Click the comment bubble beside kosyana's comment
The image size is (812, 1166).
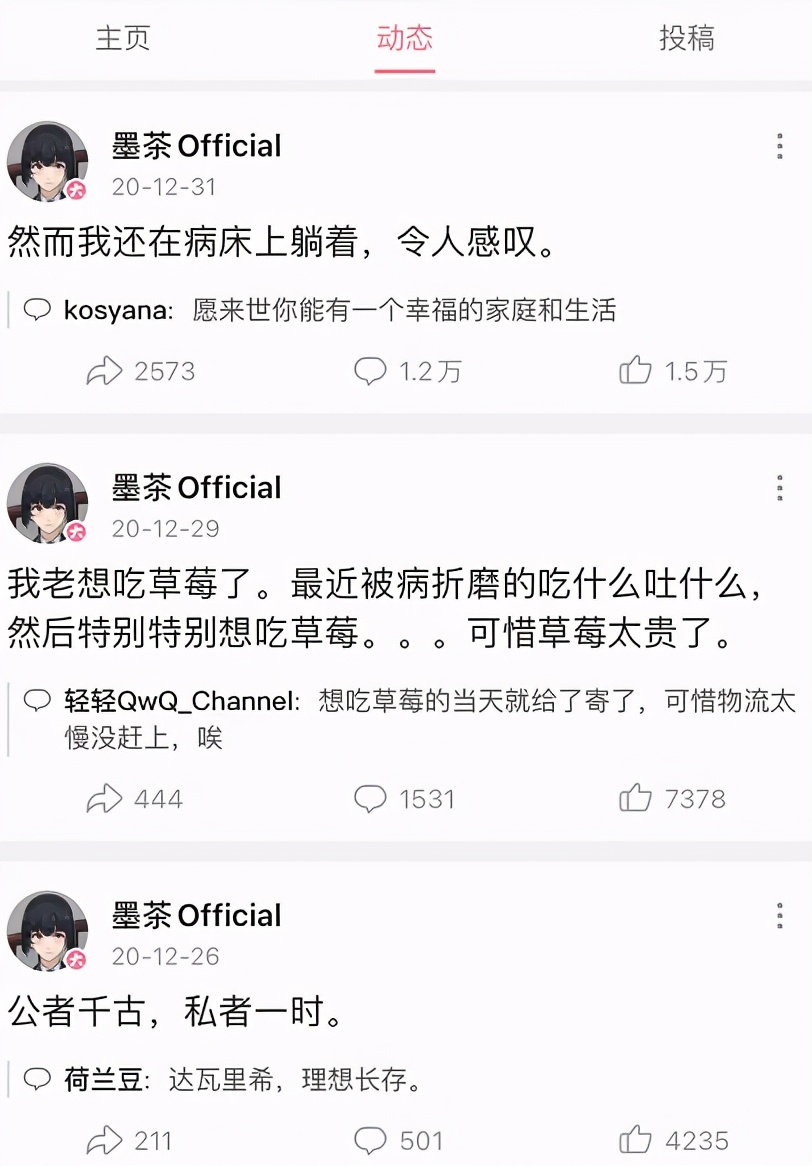click(x=39, y=310)
